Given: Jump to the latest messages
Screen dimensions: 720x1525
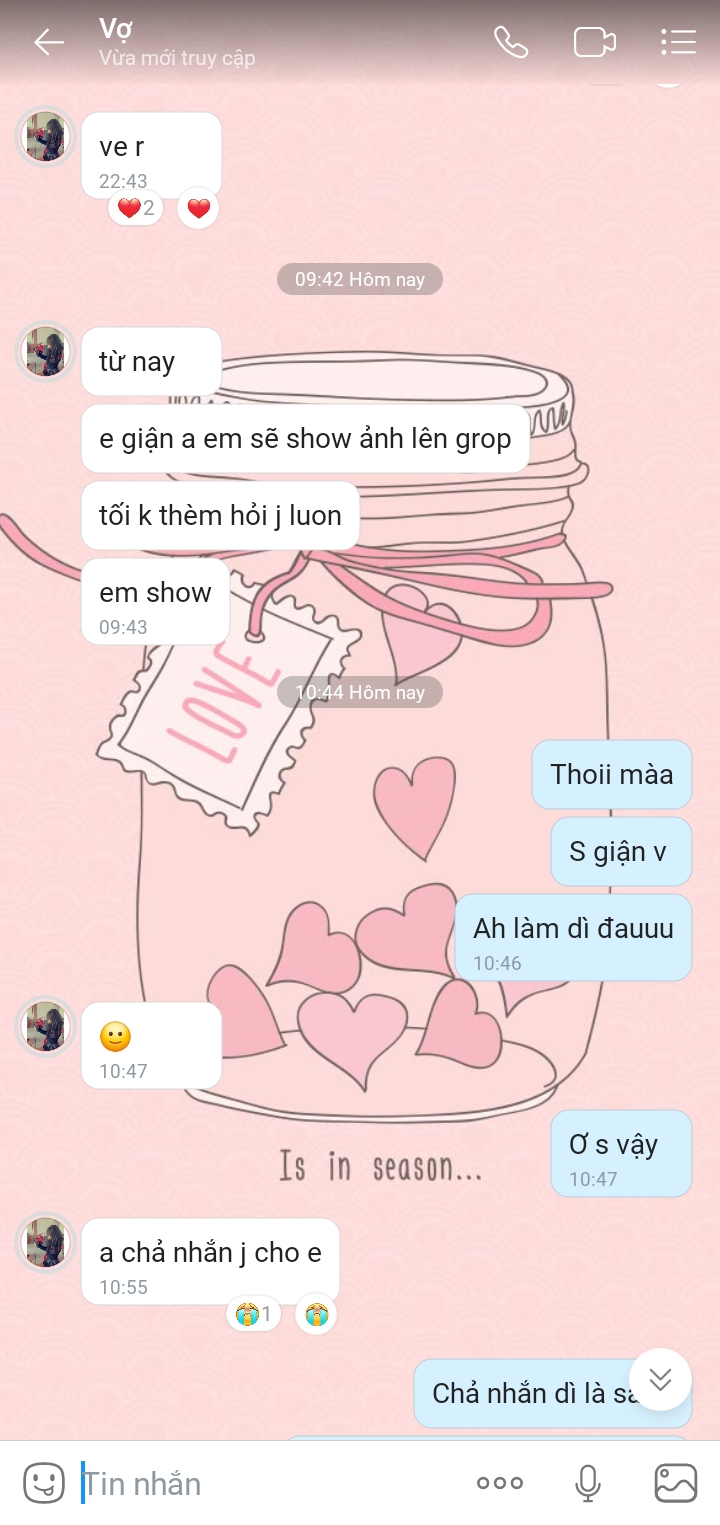Looking at the screenshot, I should tap(660, 1380).
